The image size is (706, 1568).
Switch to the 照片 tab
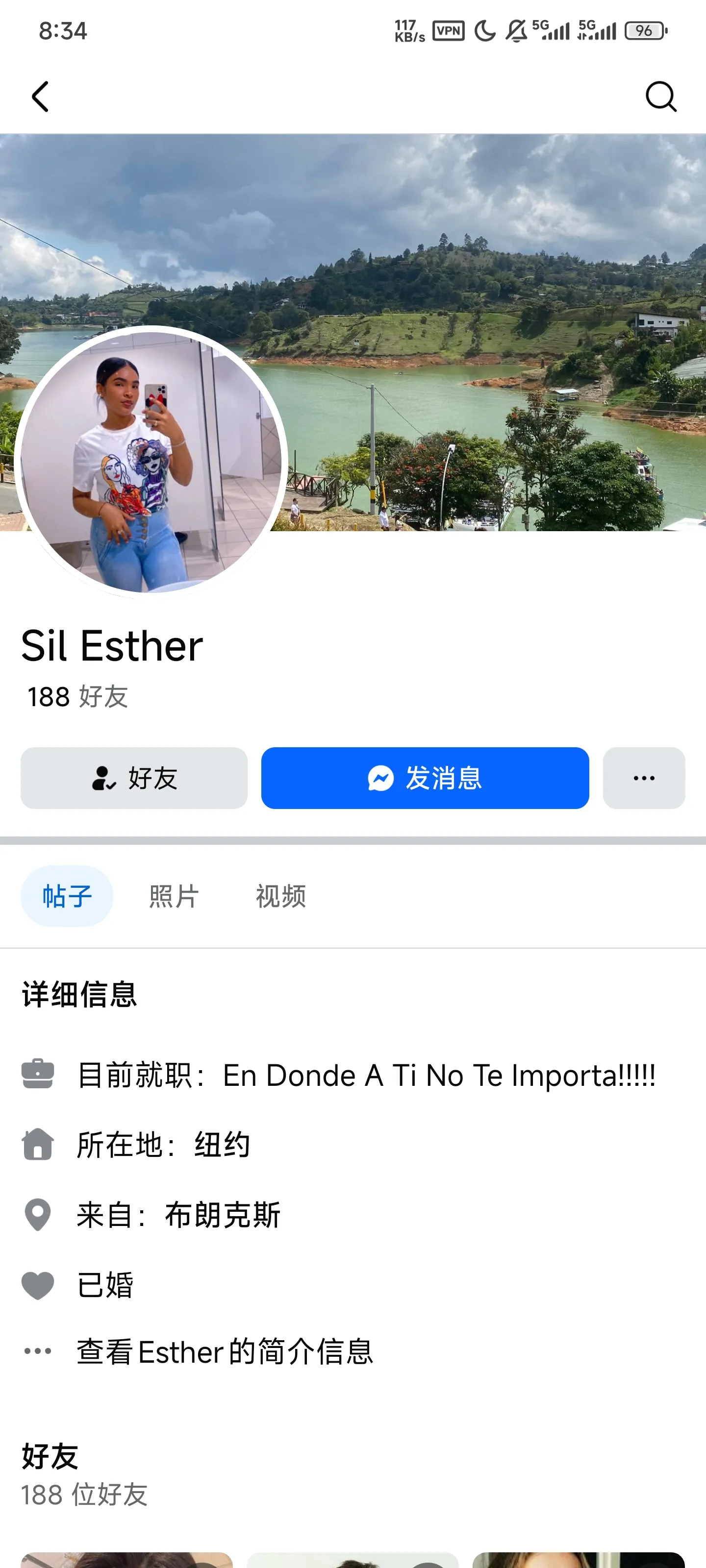(x=173, y=896)
